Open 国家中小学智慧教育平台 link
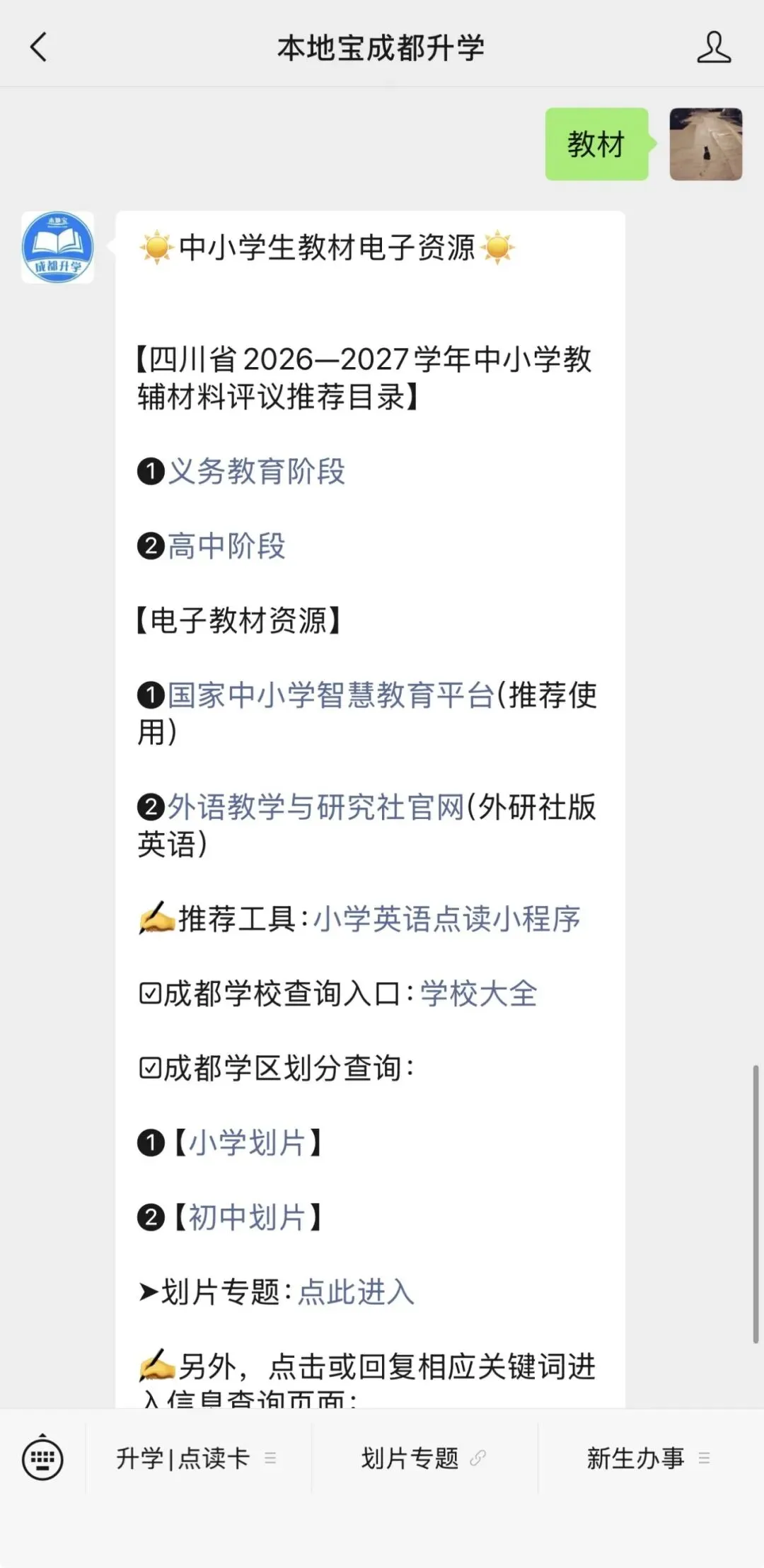 330,695
